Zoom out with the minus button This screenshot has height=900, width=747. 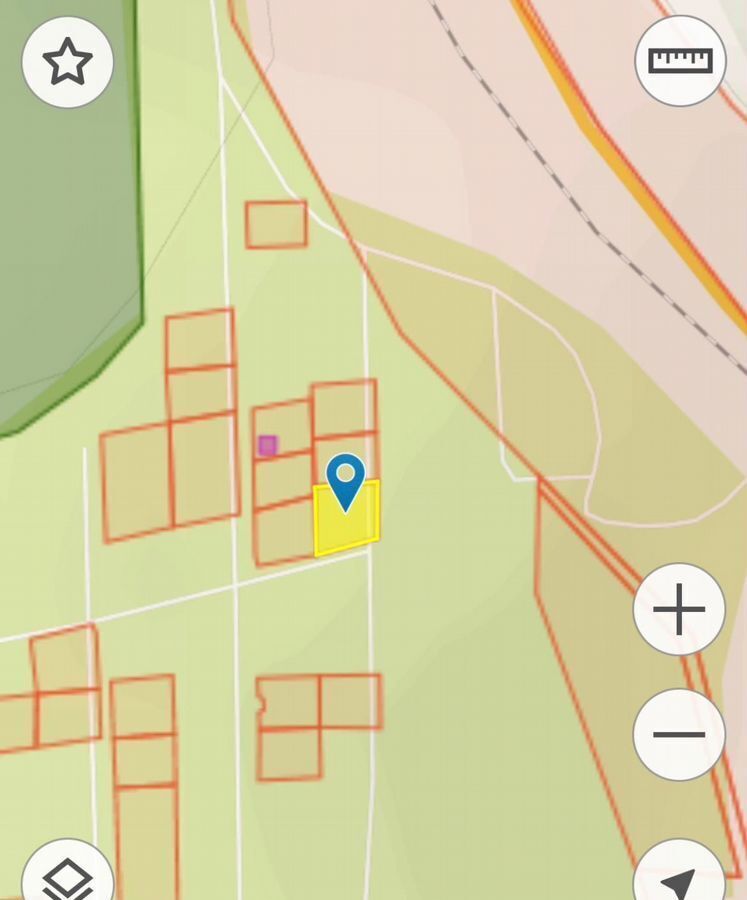679,735
